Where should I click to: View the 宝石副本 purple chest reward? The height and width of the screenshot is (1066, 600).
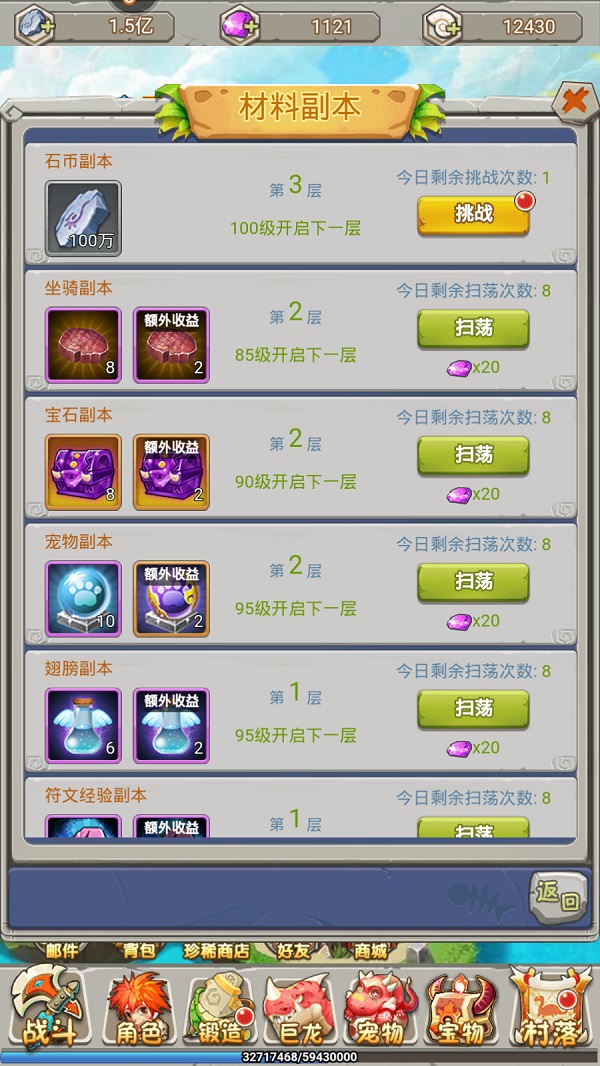tap(83, 471)
